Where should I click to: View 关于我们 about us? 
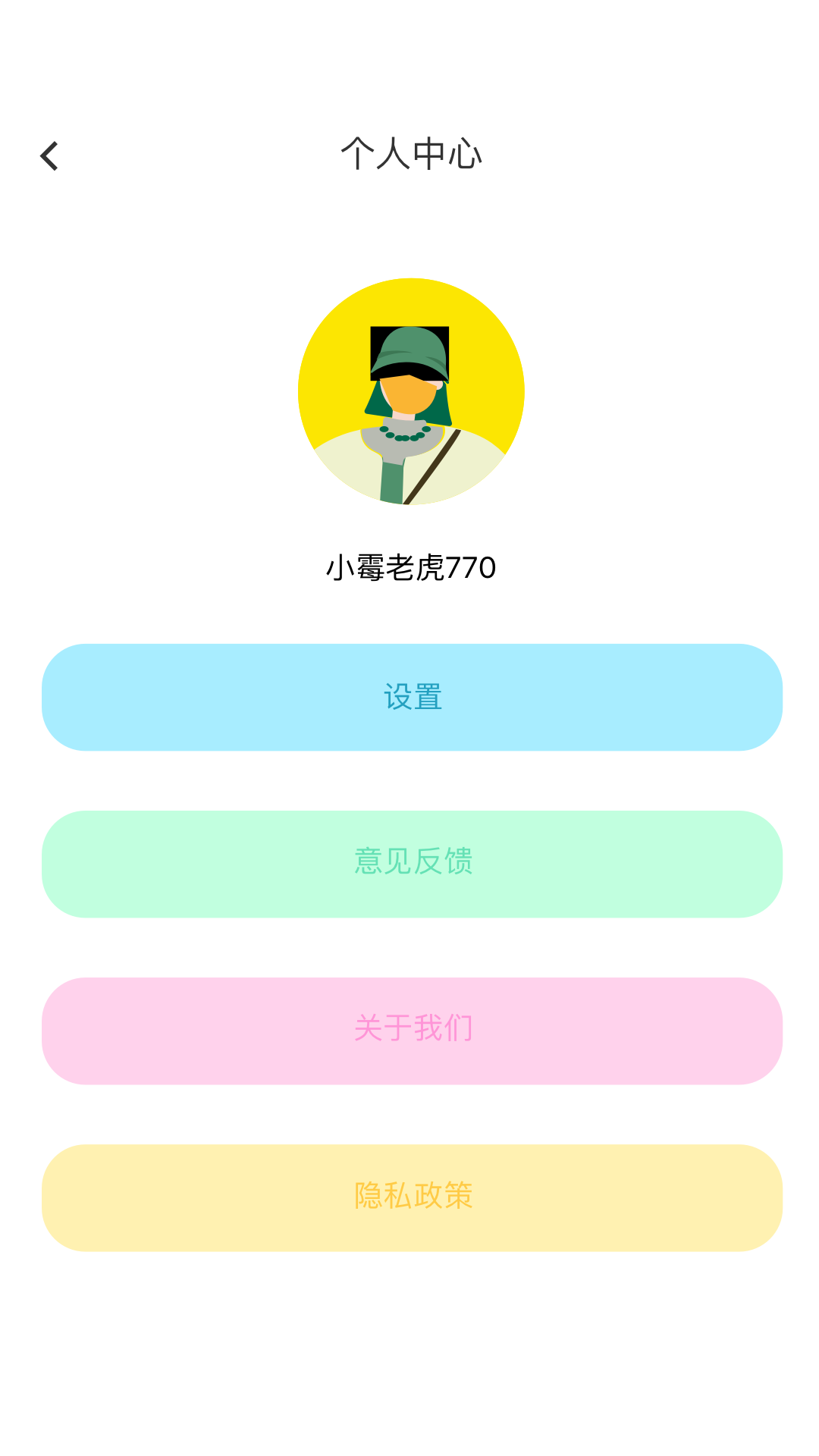pos(412,1031)
